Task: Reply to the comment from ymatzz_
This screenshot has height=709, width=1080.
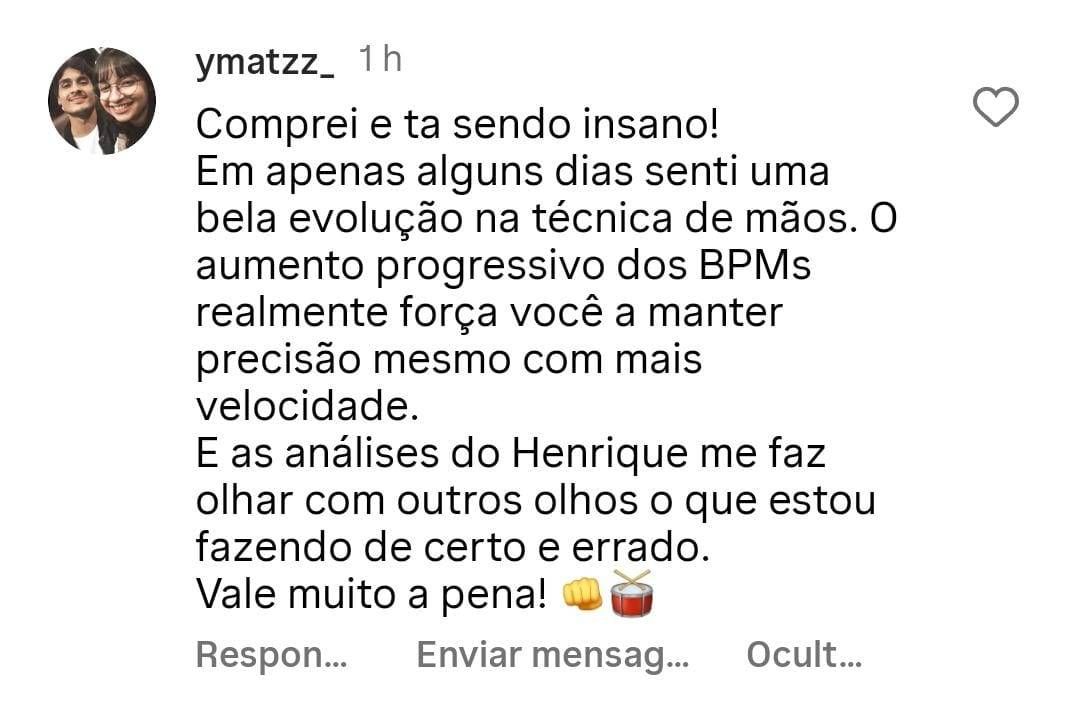Action: pos(272,655)
